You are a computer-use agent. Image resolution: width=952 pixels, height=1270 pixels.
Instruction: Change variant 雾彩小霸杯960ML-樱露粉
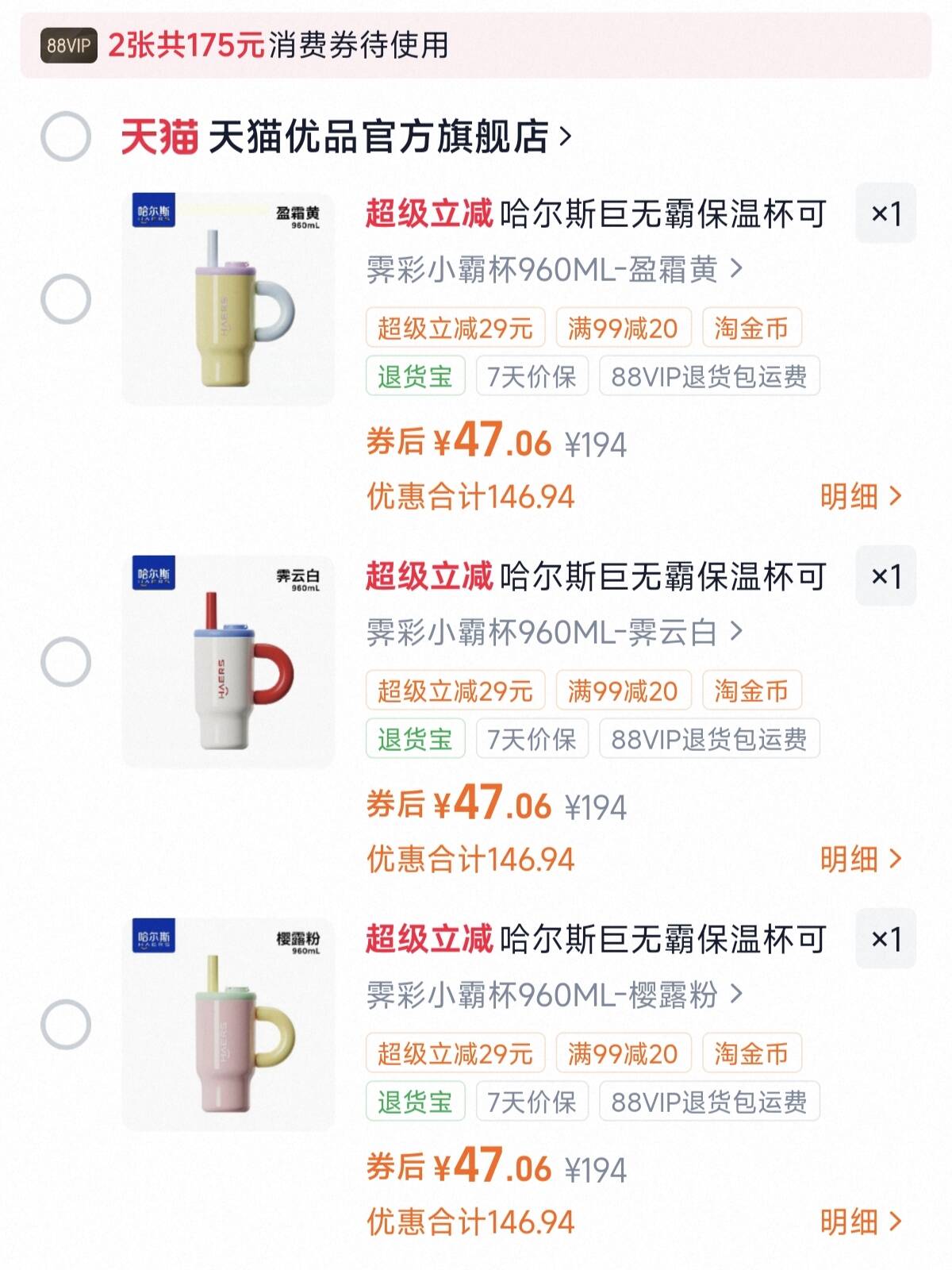[x=554, y=995]
